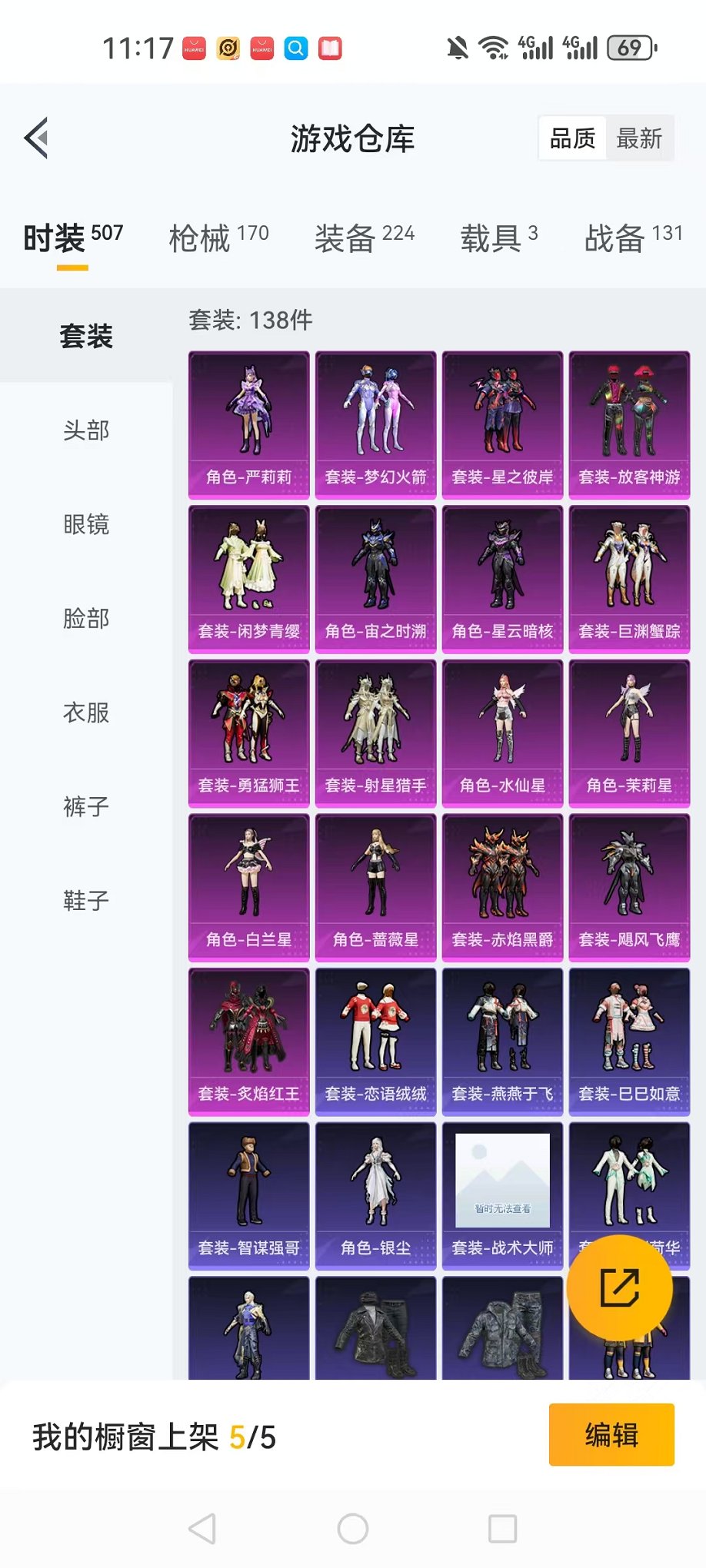The height and width of the screenshot is (1568, 706).
Task: Sort by 最新
Action: 638,139
